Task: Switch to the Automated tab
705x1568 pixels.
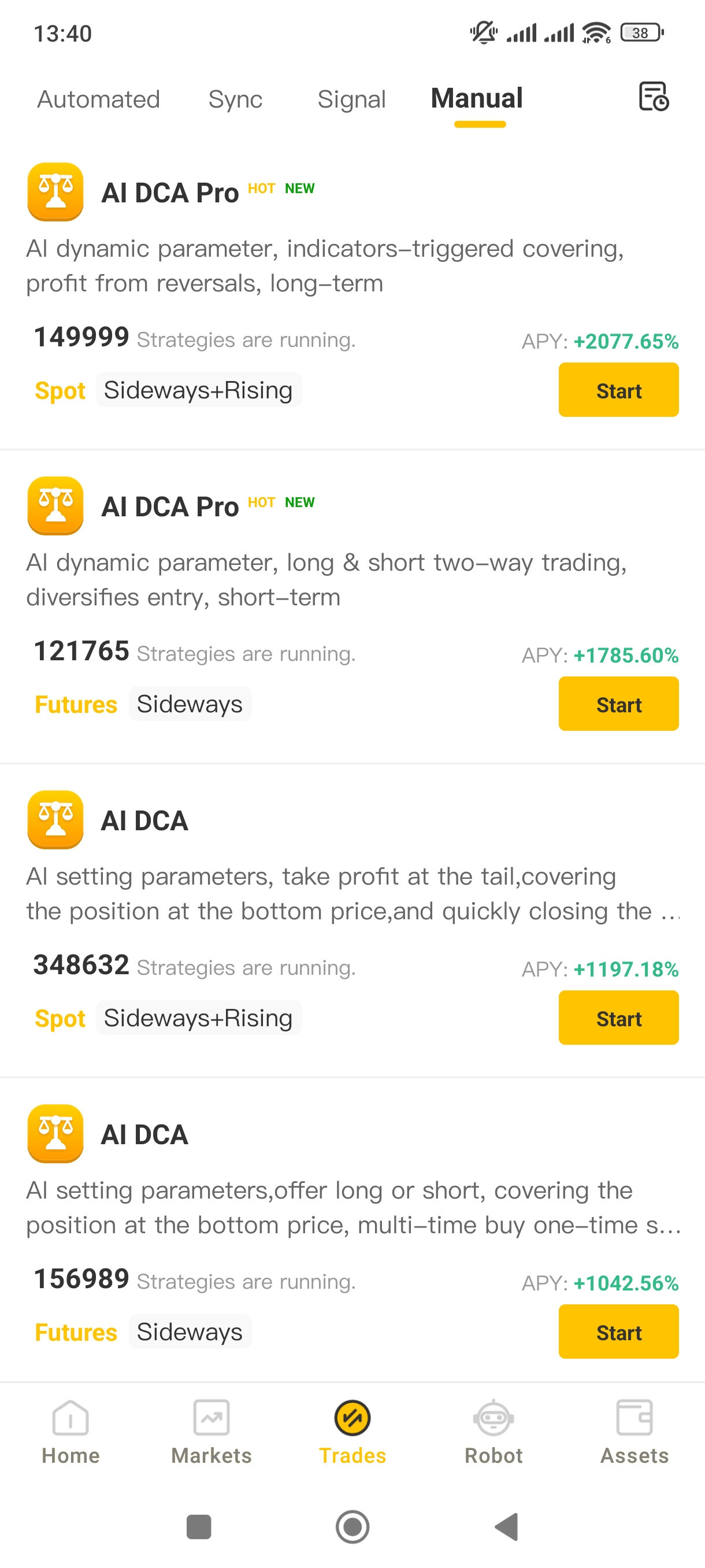Action: tap(99, 99)
